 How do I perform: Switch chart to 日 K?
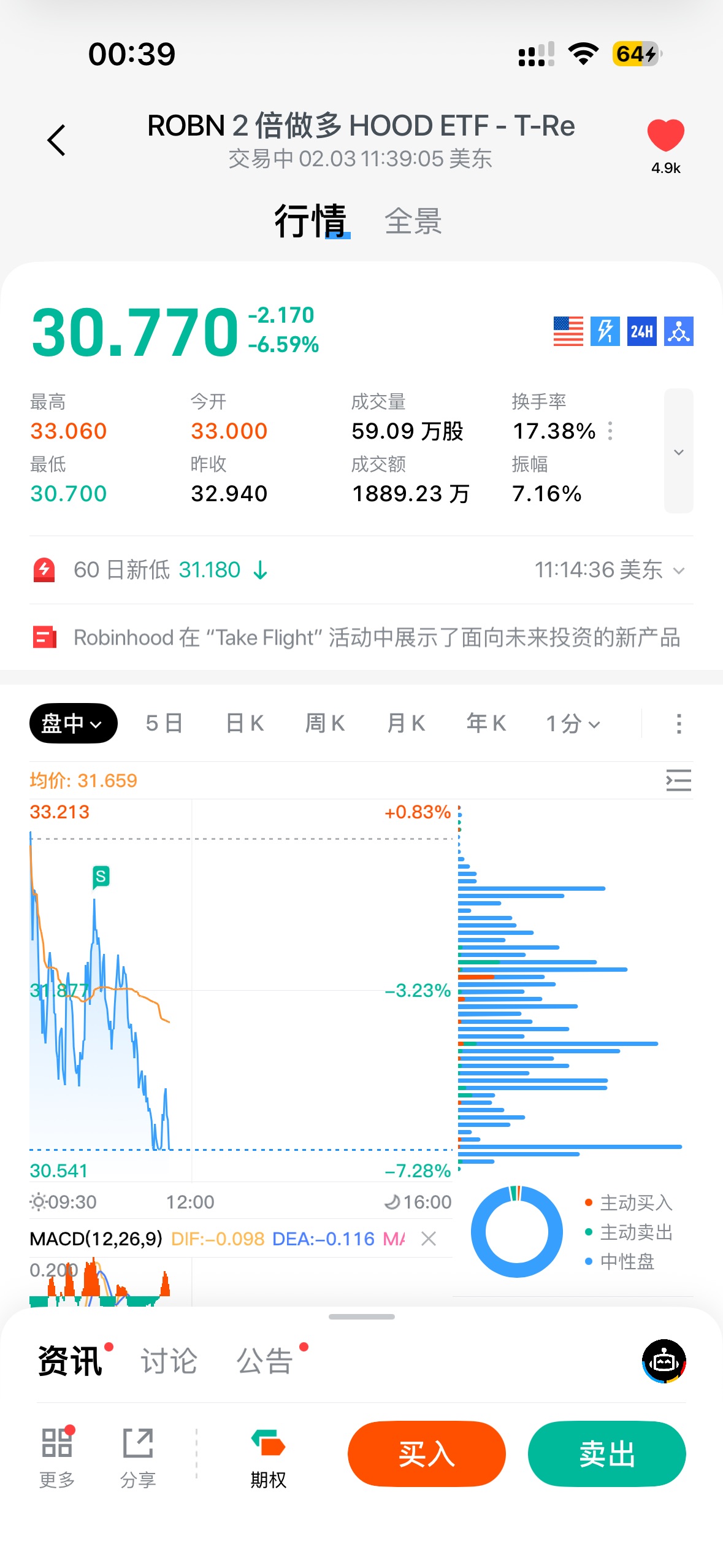(245, 723)
